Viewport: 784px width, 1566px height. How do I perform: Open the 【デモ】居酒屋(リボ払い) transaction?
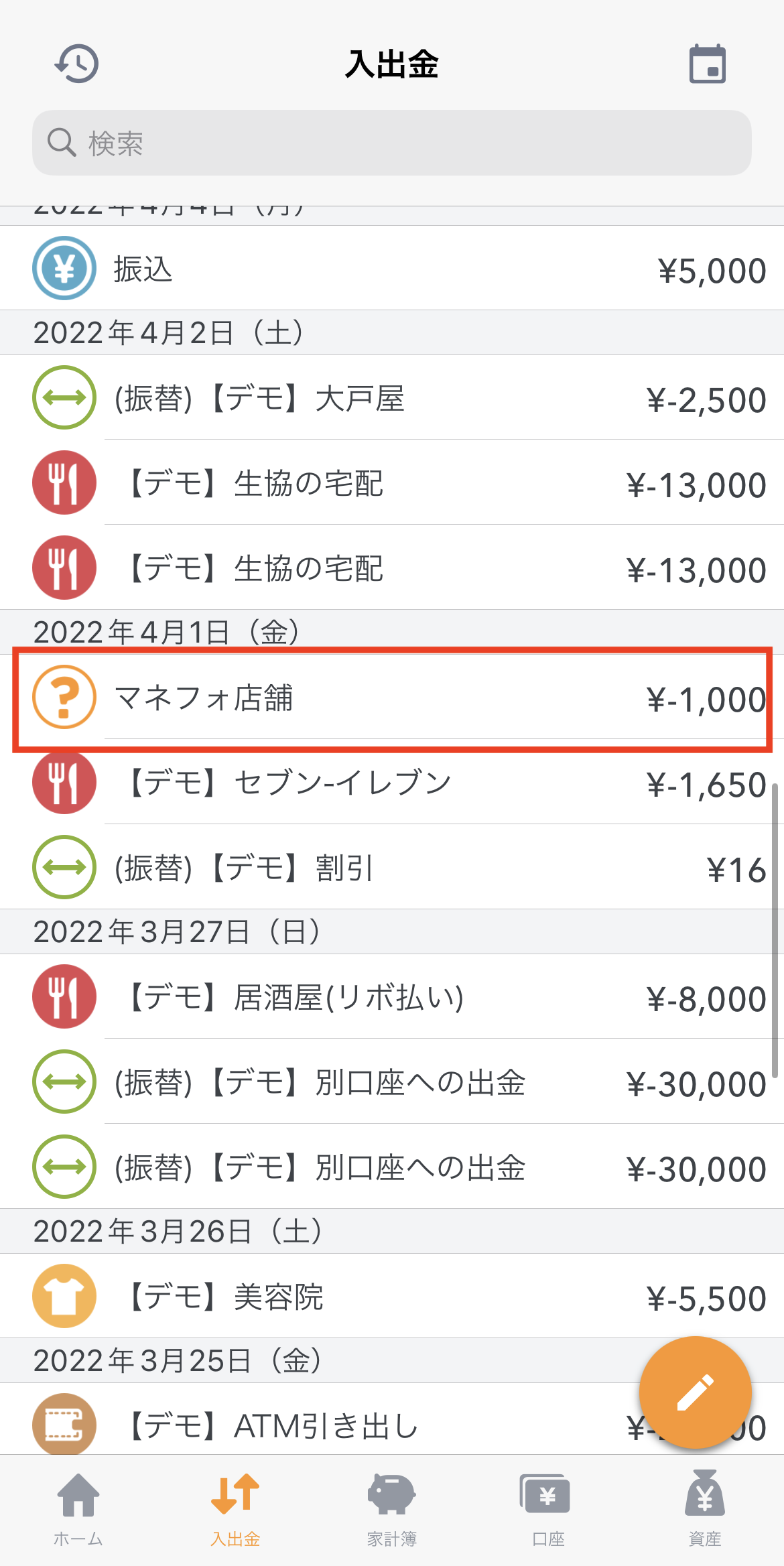[x=392, y=996]
